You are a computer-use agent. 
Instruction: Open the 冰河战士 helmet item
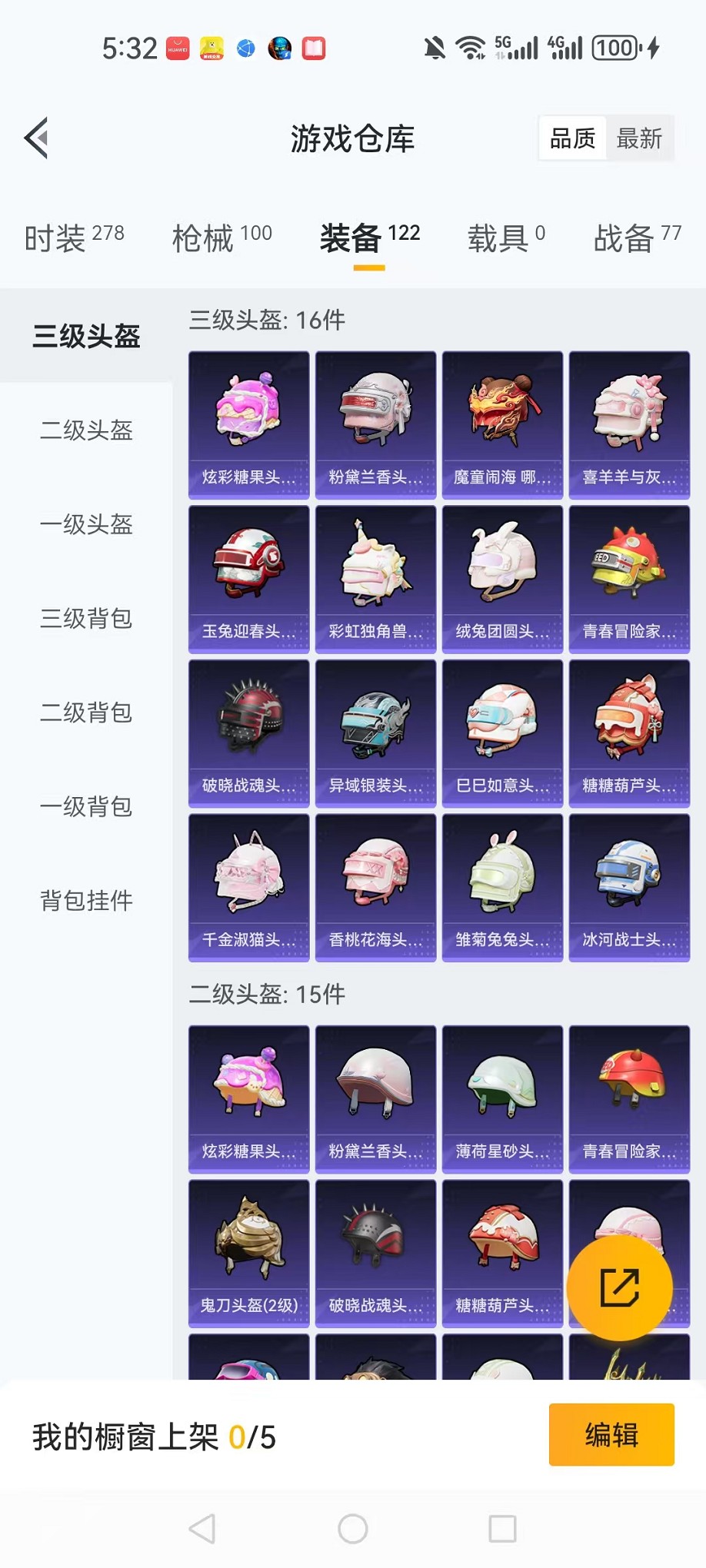[629, 887]
